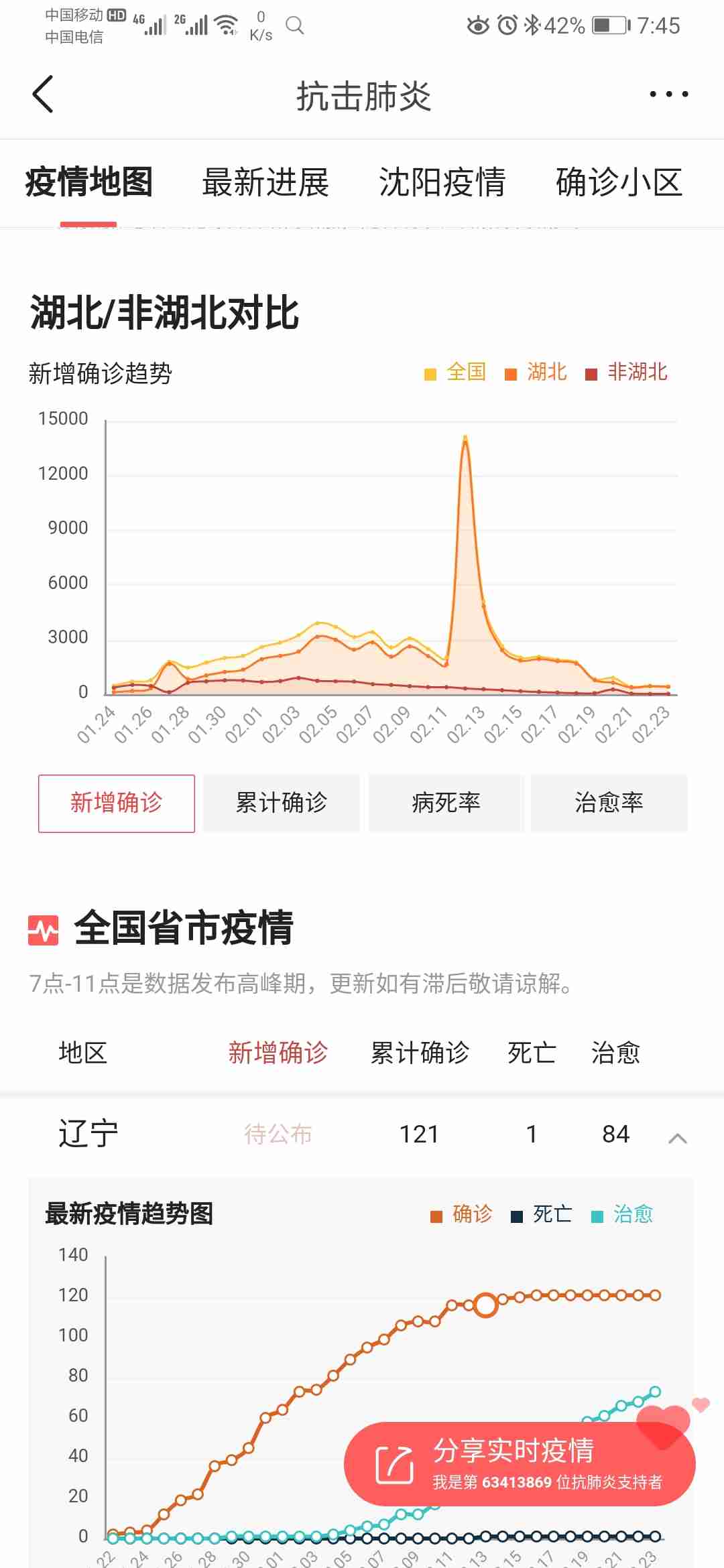The image size is (724, 1568).
Task: Sort provinces by 治愈 column
Action: point(615,1053)
